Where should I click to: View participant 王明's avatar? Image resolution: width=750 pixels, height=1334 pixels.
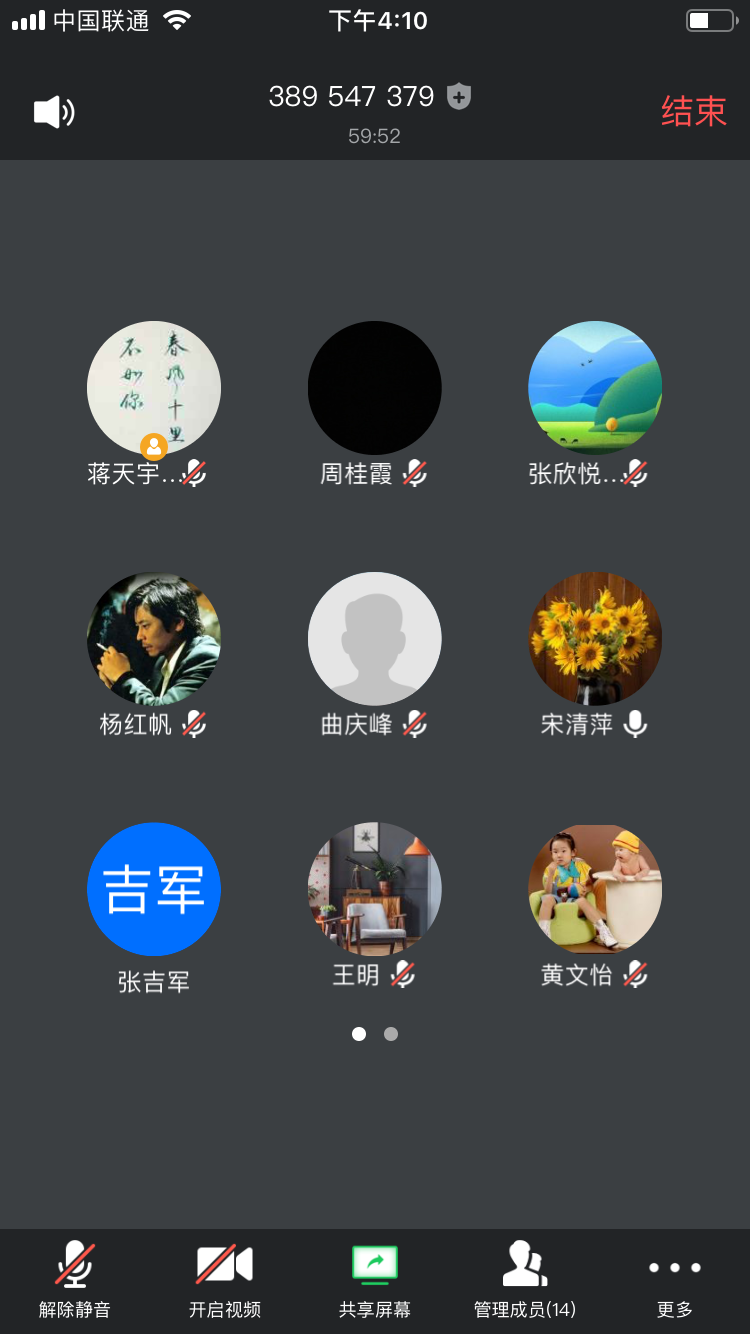click(x=375, y=889)
